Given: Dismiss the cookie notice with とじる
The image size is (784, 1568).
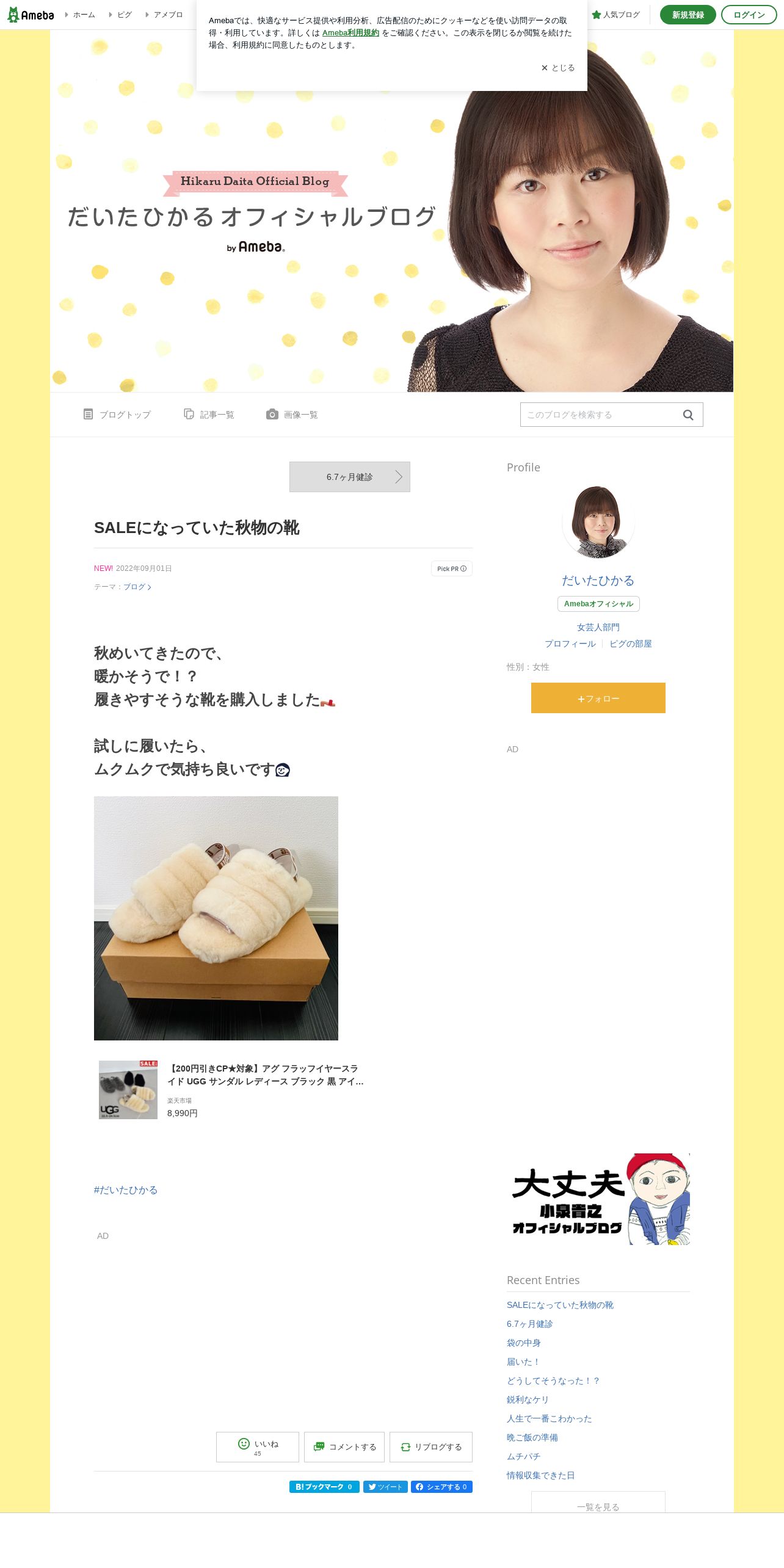Looking at the screenshot, I should click(x=558, y=68).
